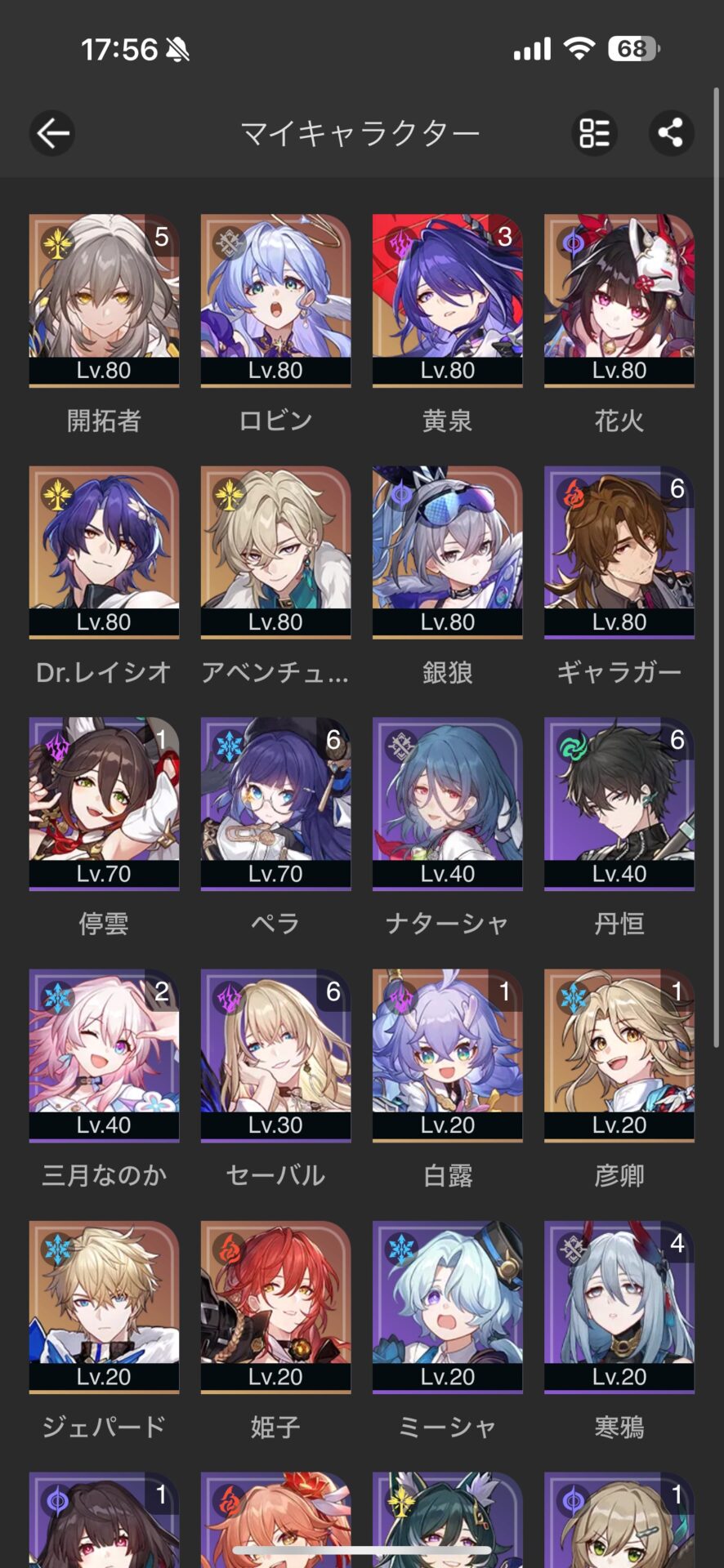
Task: Open 花火 character card
Action: (619, 300)
